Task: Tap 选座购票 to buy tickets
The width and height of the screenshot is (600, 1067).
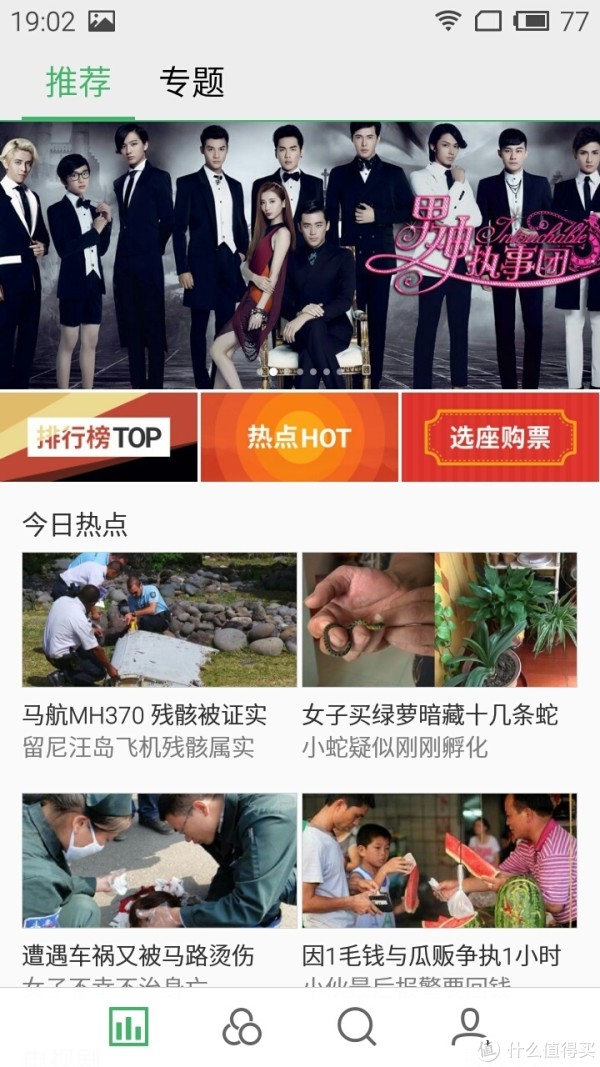Action: tap(500, 437)
